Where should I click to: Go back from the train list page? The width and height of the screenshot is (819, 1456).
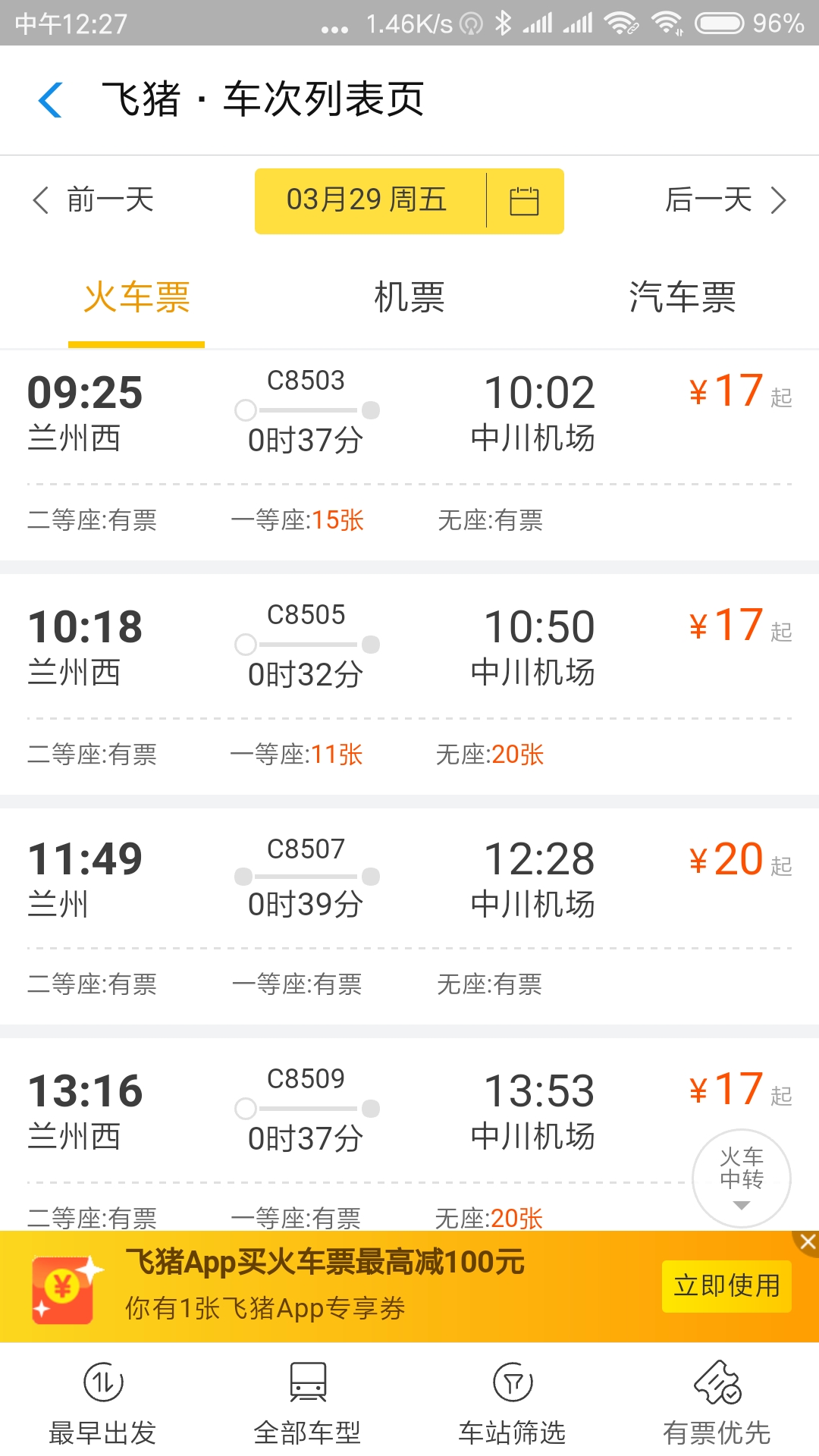[x=50, y=100]
